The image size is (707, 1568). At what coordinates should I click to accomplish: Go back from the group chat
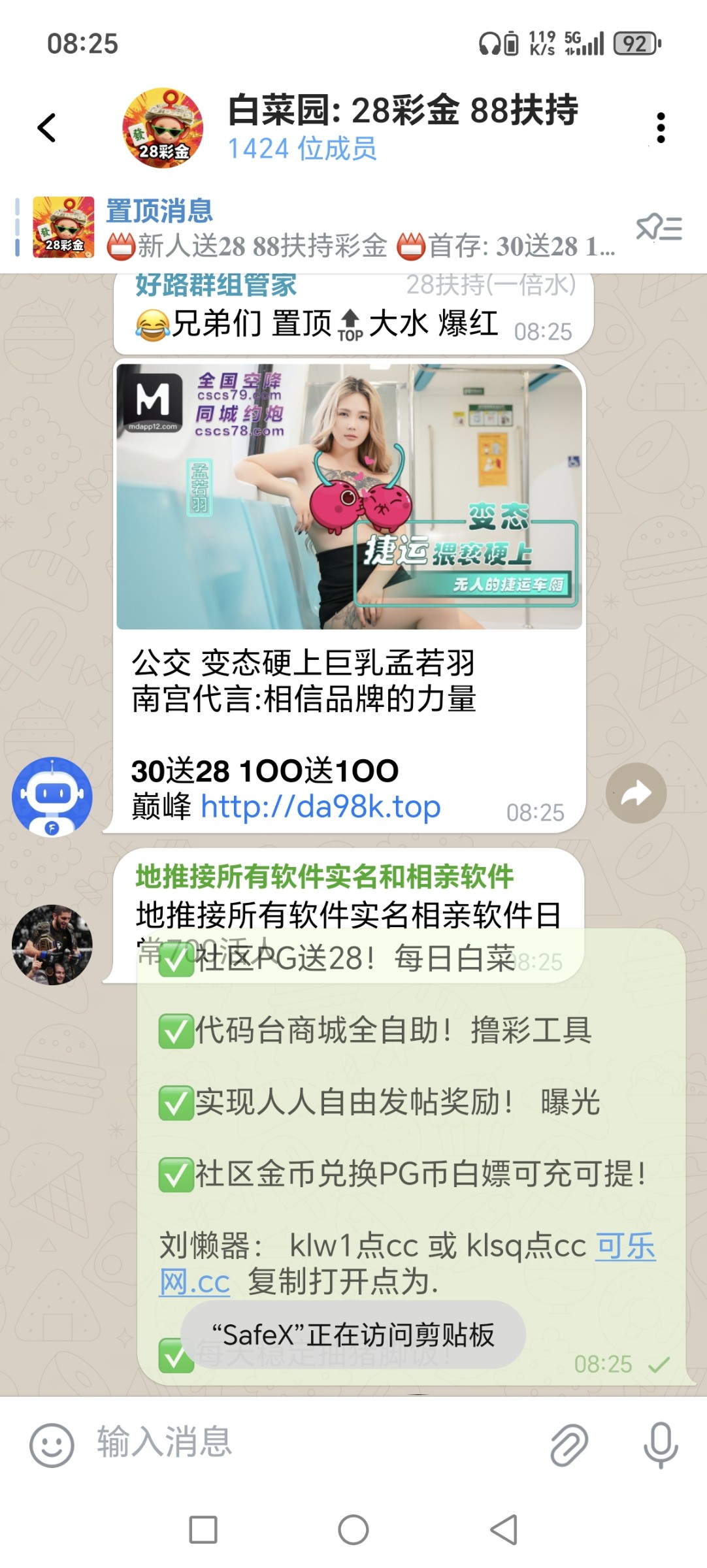coord(47,127)
